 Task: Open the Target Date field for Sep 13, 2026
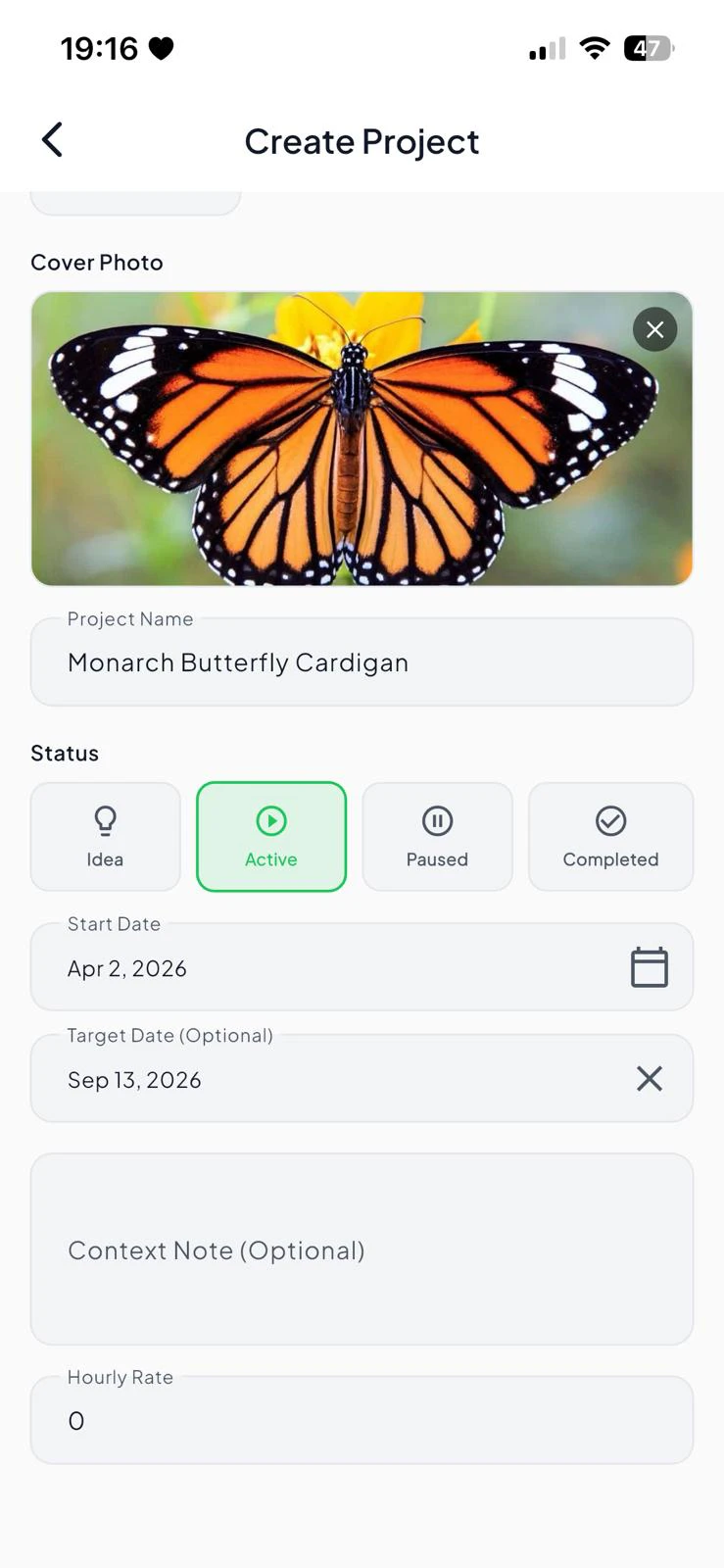pos(294,1079)
